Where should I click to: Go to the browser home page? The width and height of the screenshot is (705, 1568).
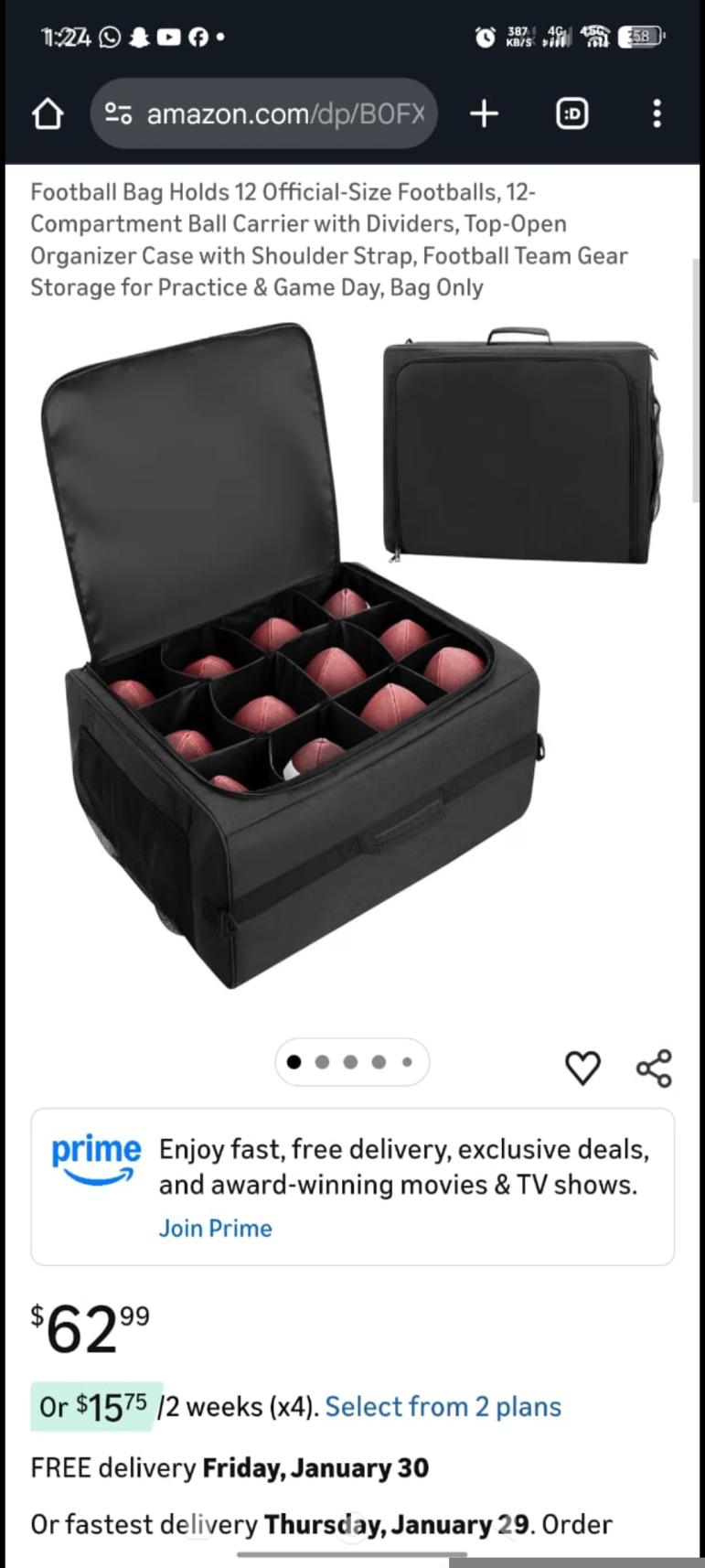coord(48,114)
